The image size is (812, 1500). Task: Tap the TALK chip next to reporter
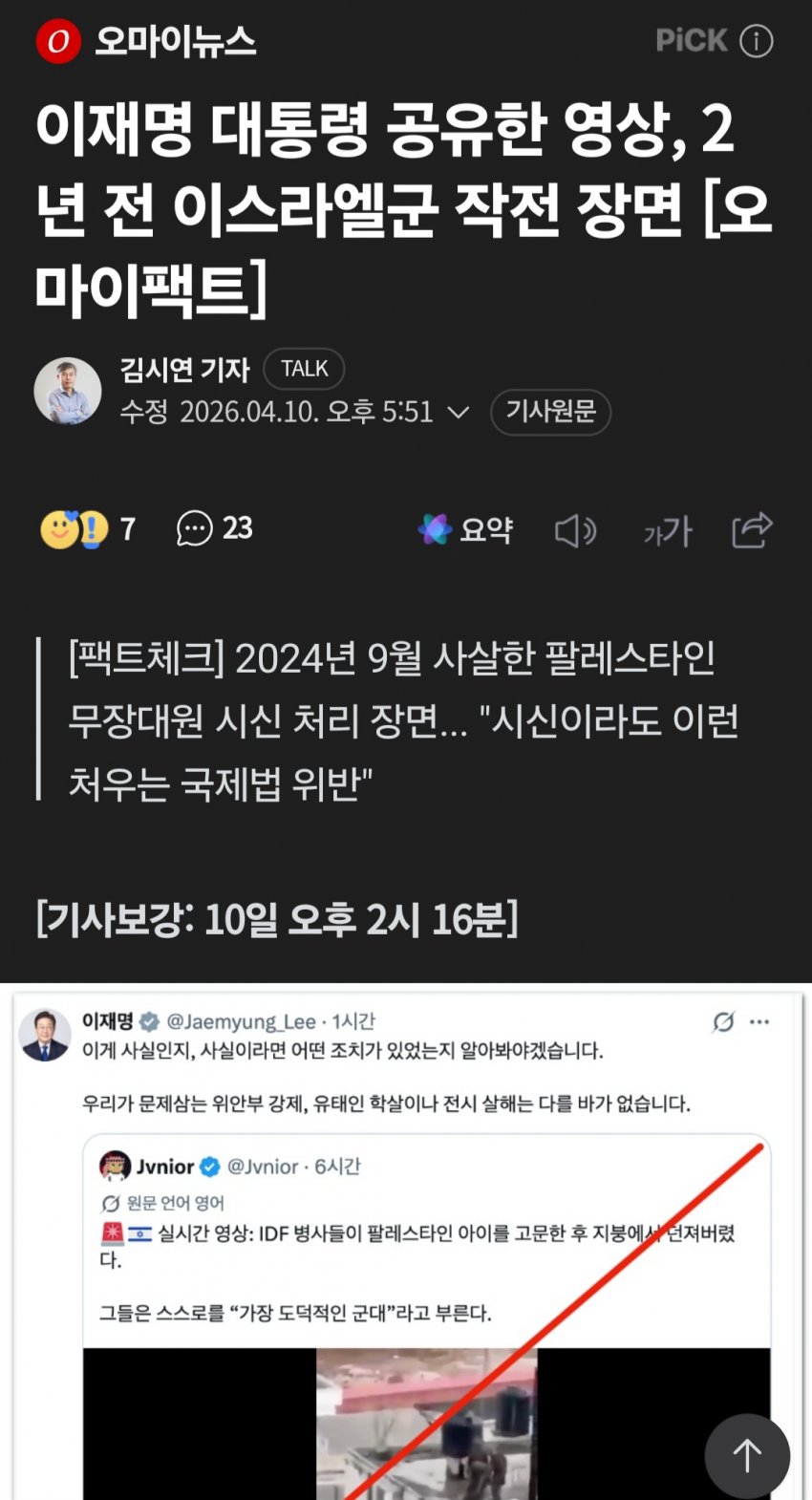[x=304, y=369]
